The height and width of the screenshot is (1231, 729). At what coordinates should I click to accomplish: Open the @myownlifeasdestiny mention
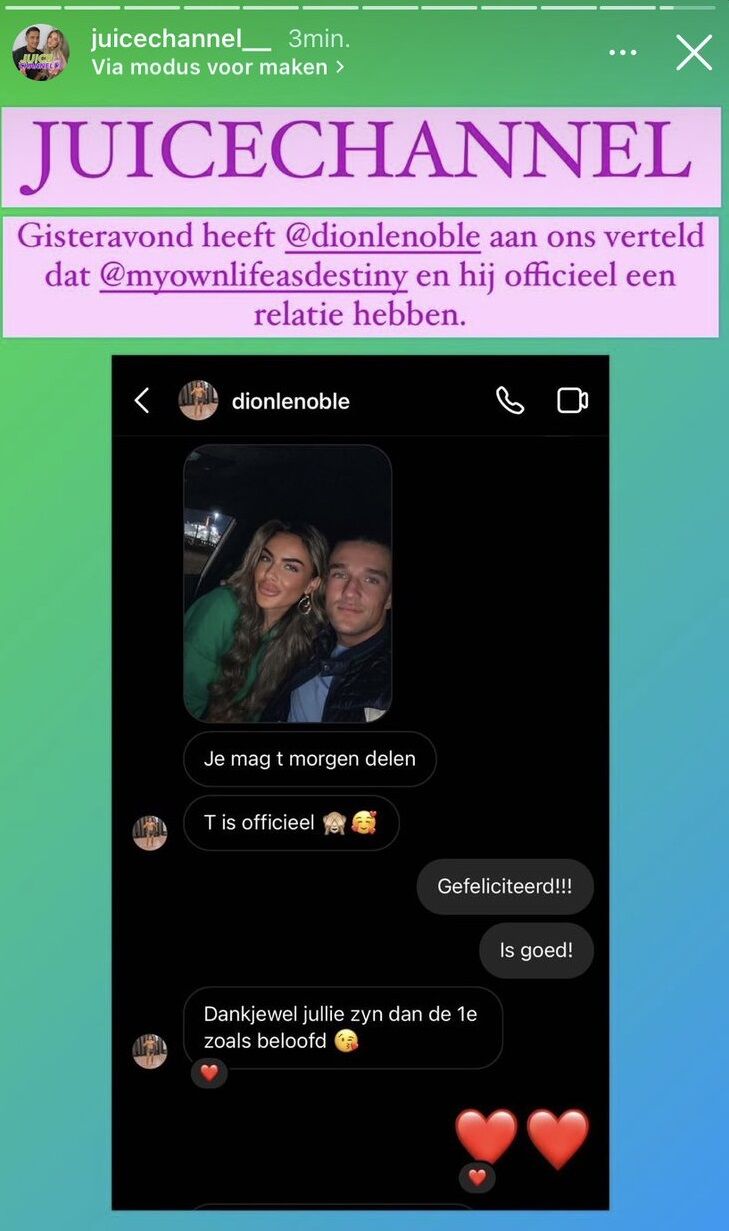[x=253, y=275]
